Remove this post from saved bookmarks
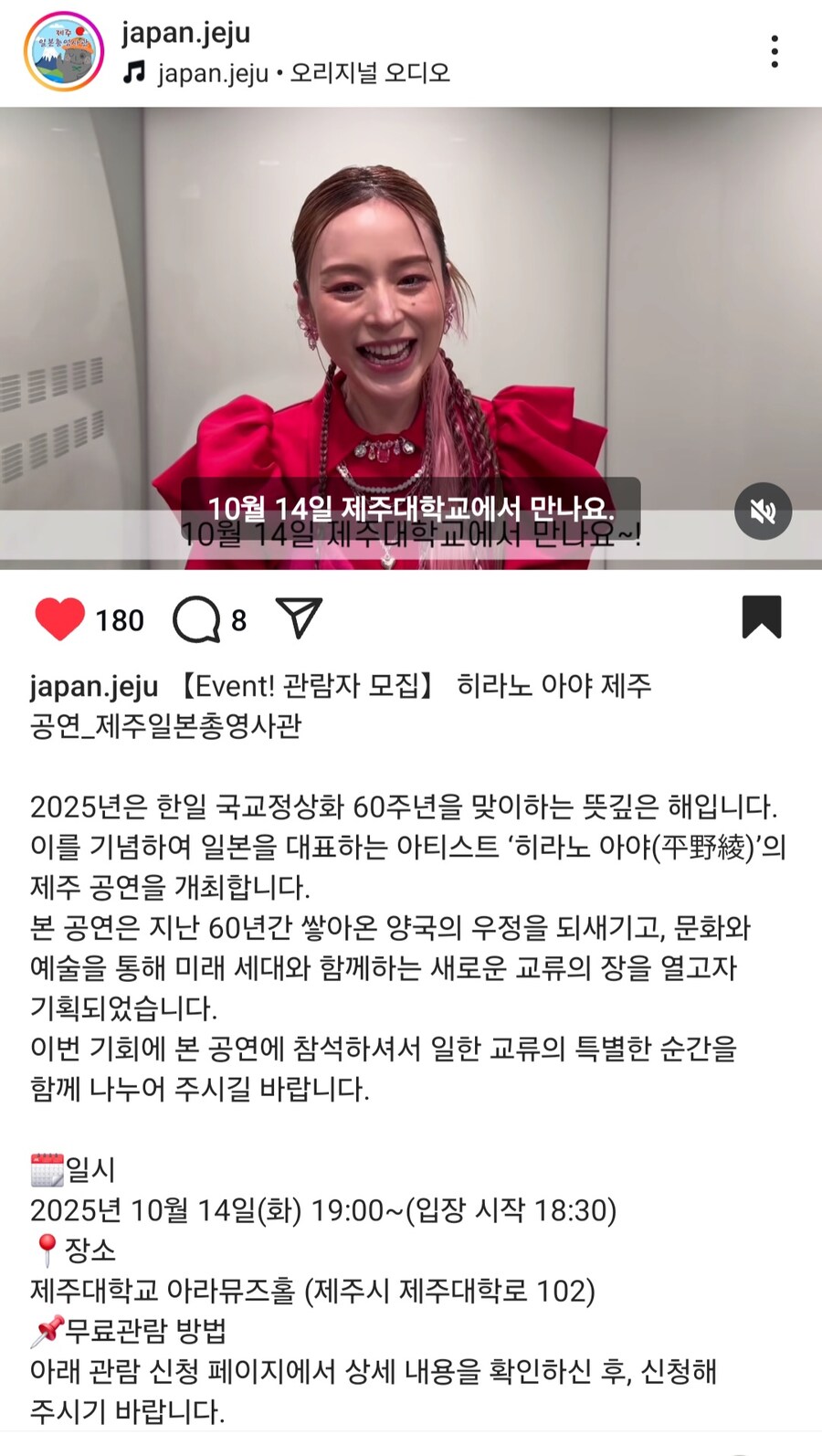The height and width of the screenshot is (1456, 822). (x=762, y=617)
